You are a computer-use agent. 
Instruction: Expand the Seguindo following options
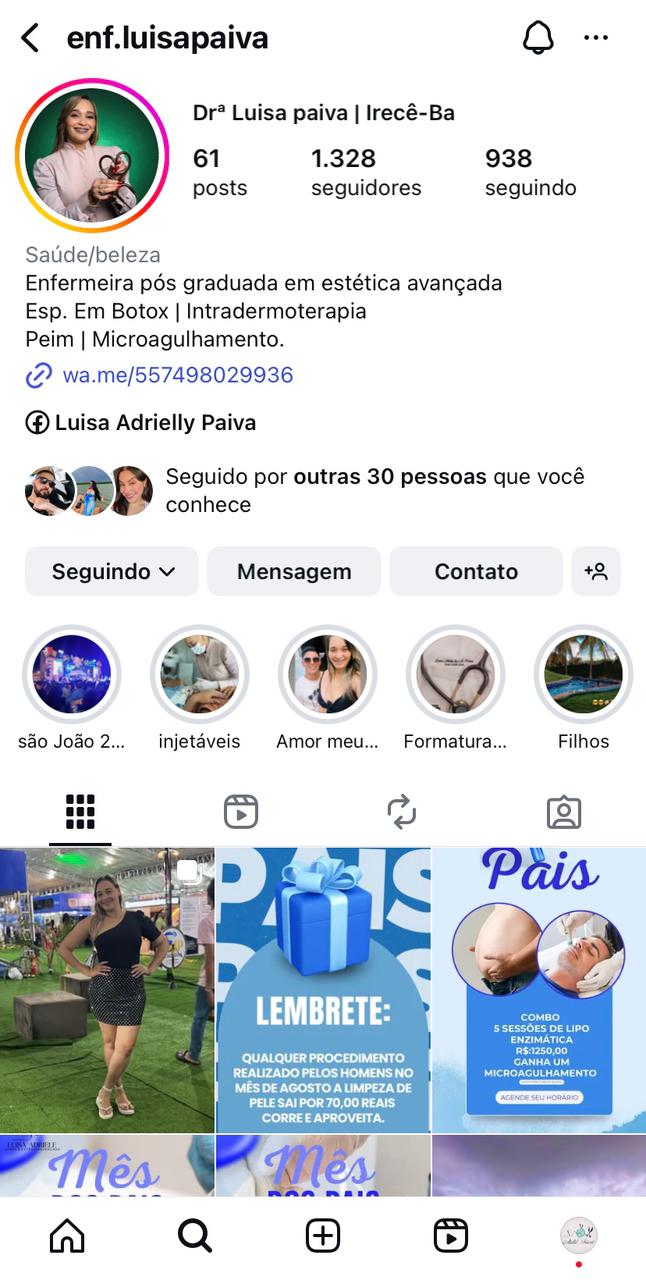[112, 572]
